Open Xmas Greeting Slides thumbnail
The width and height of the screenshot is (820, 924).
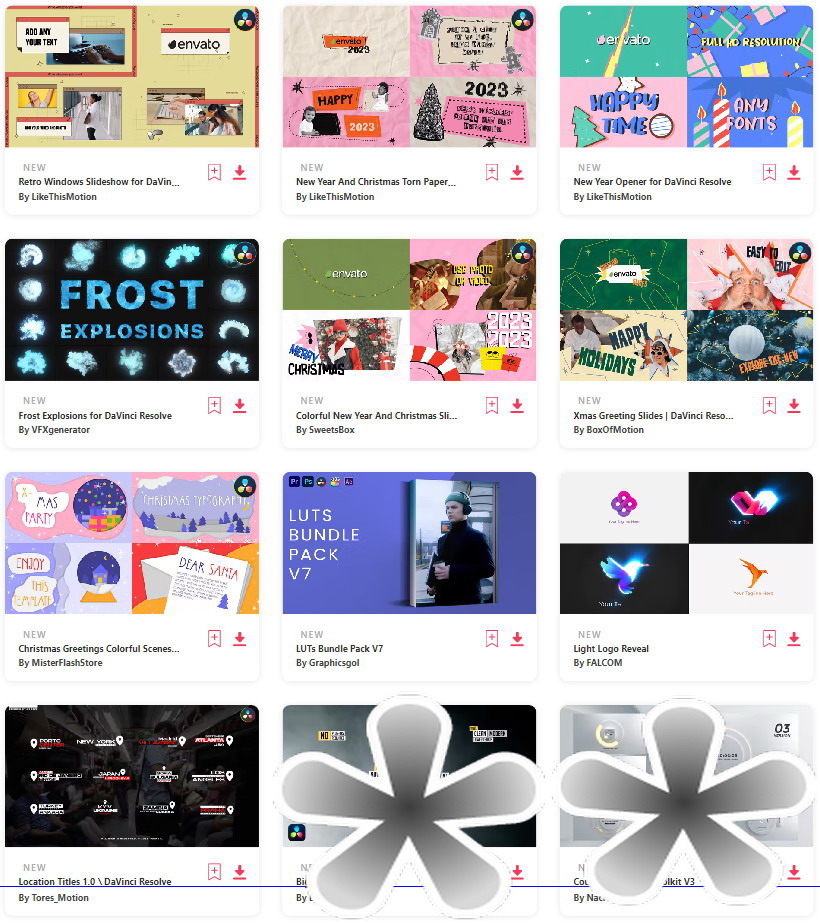pyautogui.click(x=686, y=310)
